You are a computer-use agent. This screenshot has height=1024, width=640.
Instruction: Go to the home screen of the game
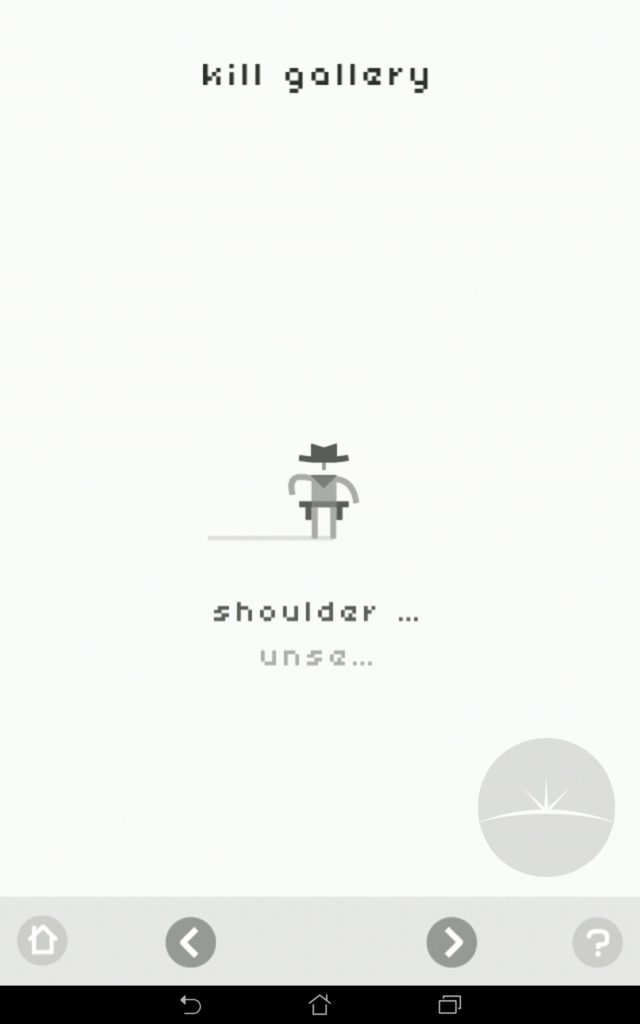tap(42, 940)
